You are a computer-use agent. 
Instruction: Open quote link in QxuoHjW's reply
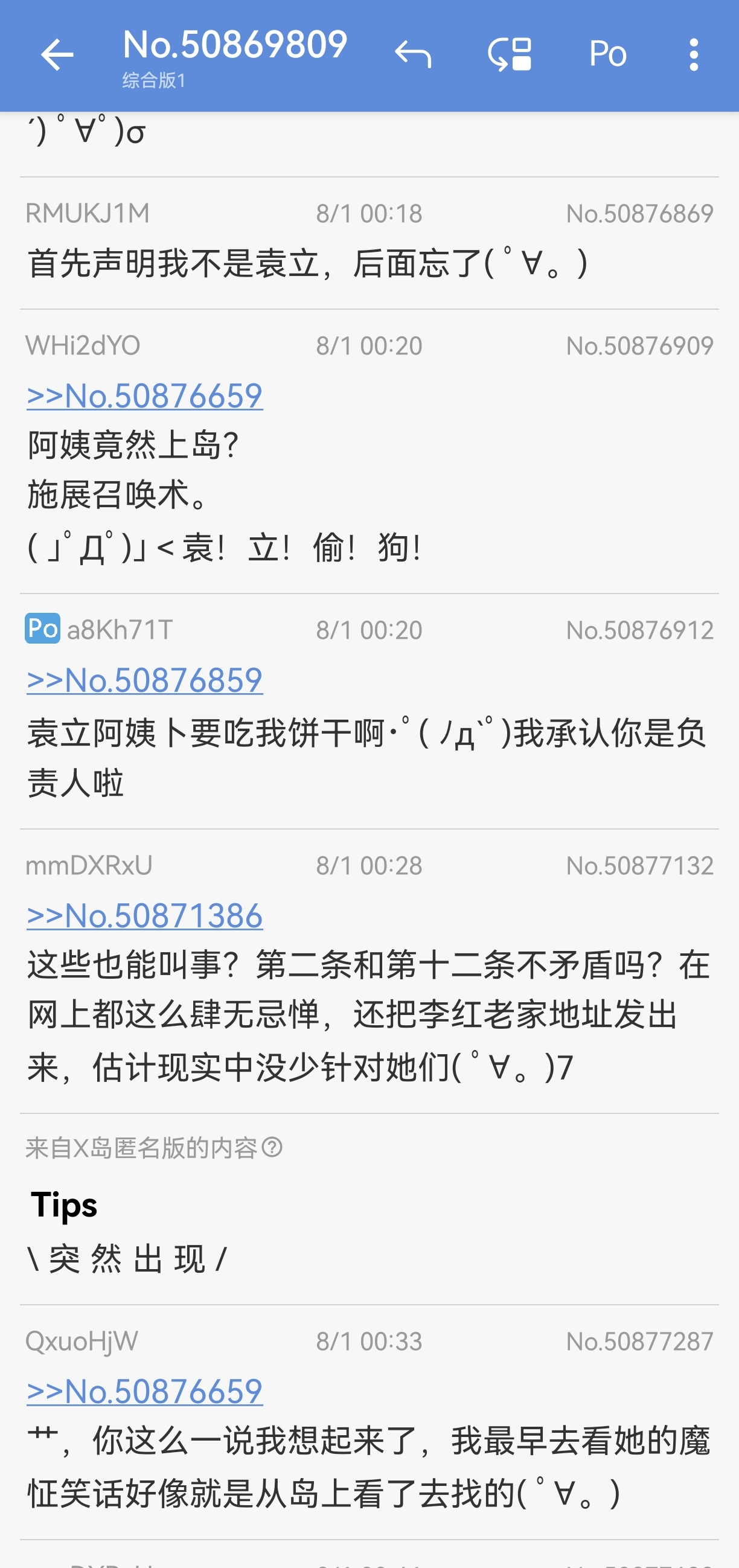click(x=145, y=1392)
